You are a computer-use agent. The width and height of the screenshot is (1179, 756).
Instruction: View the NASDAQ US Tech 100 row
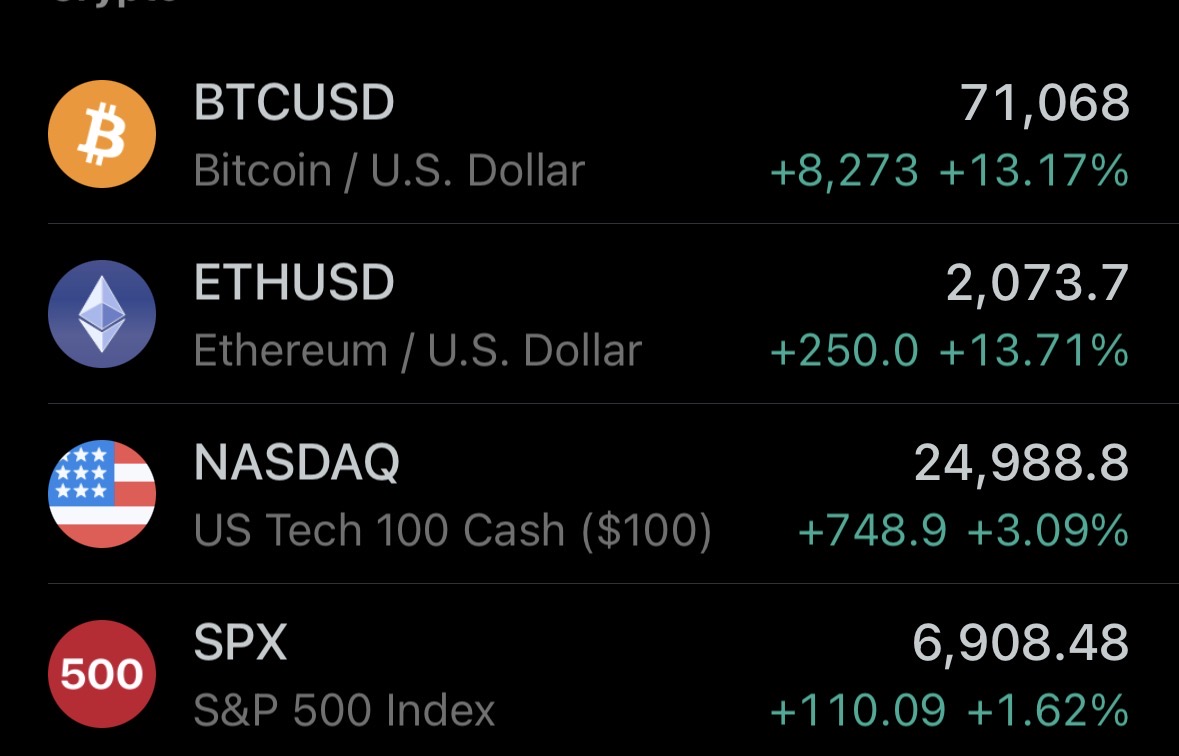(589, 494)
